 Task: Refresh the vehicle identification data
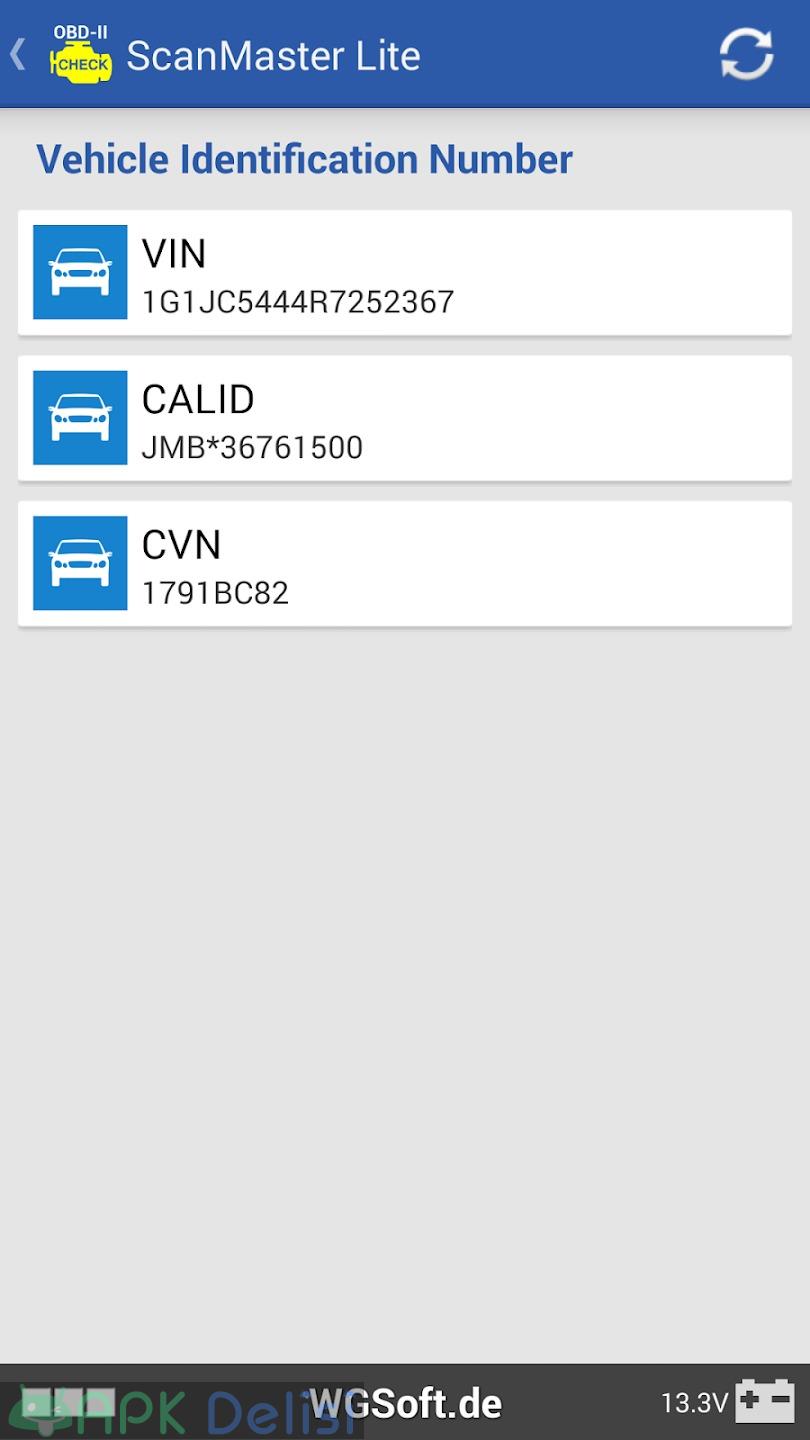pos(747,54)
